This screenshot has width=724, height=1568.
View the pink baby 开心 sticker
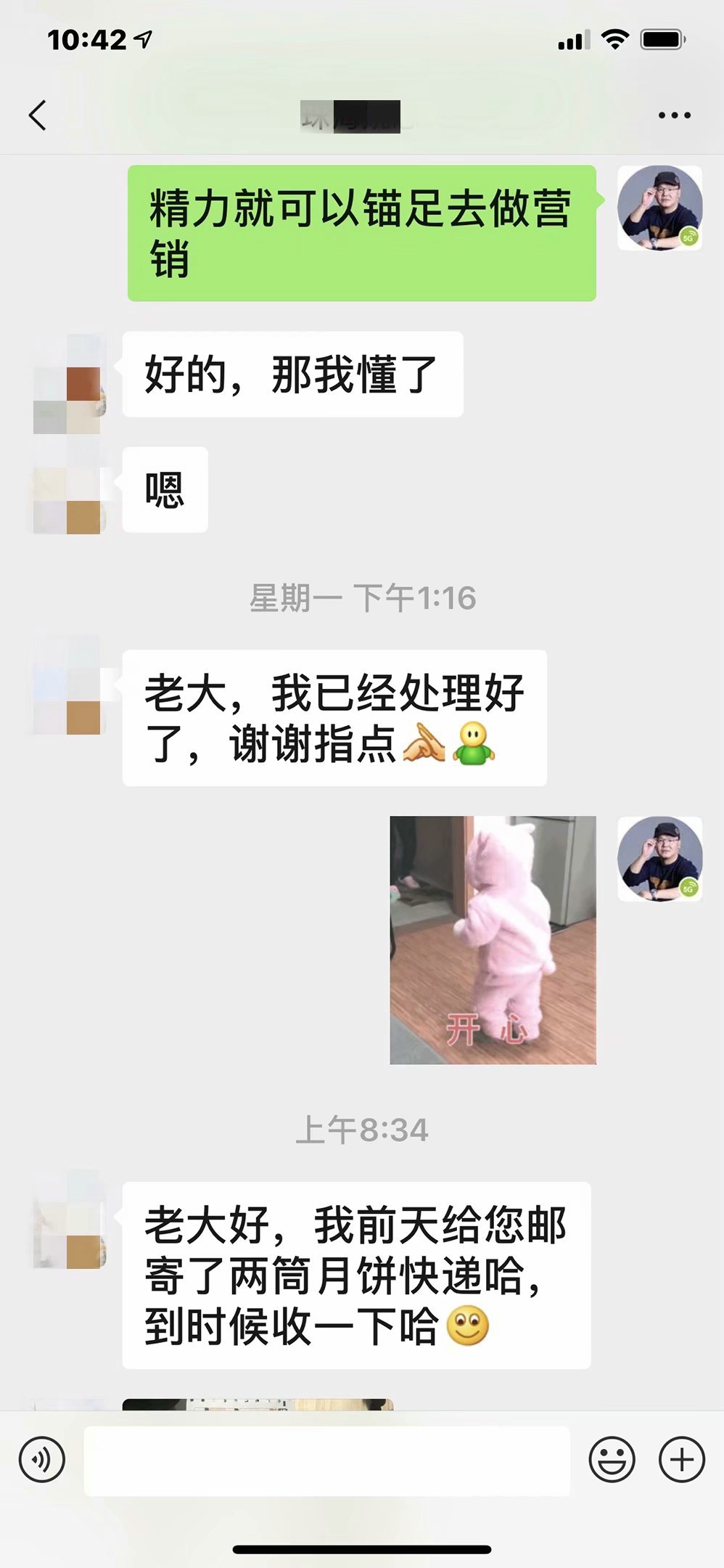coord(493,940)
